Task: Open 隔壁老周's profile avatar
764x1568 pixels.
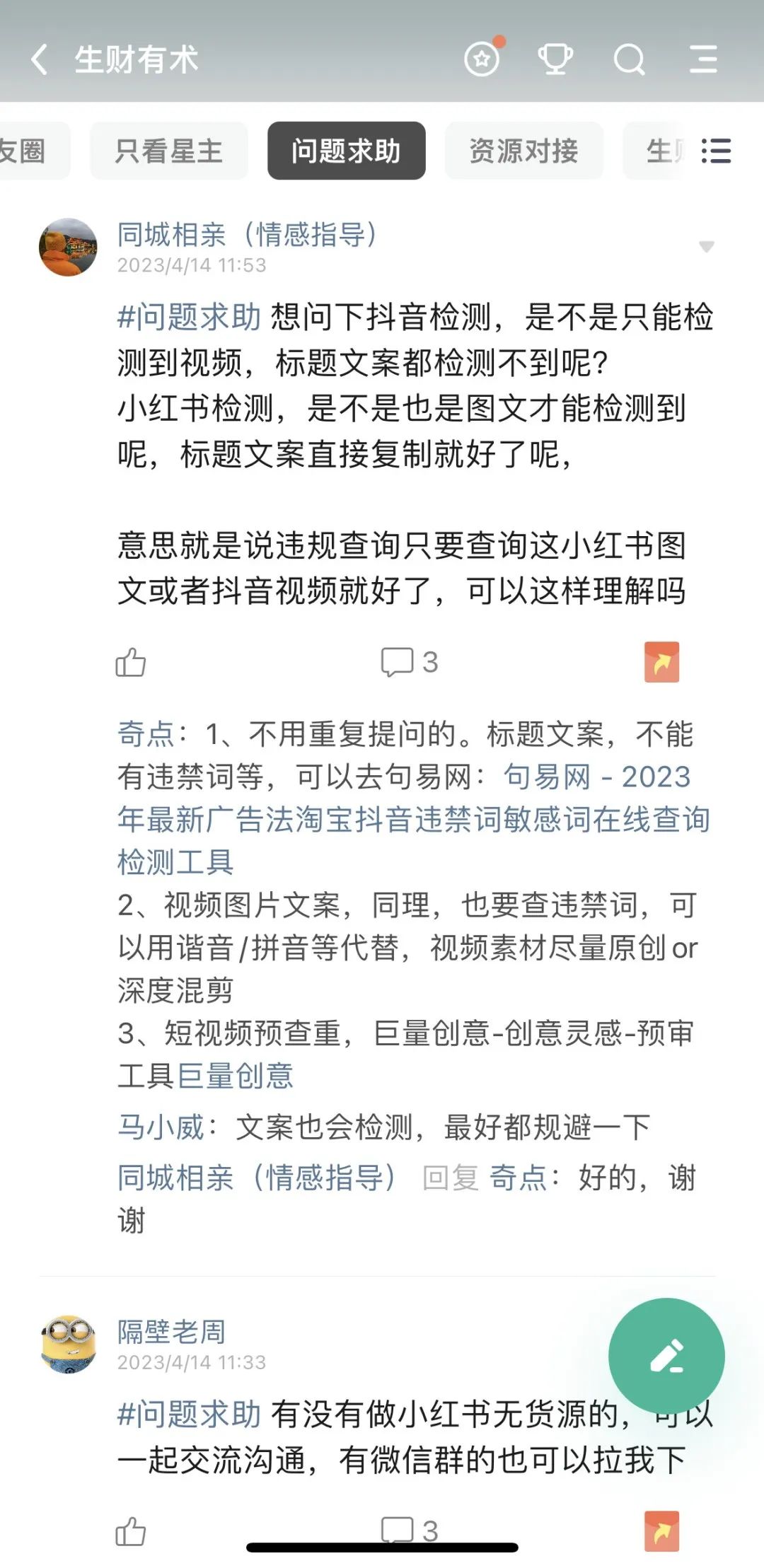Action: point(68,1344)
